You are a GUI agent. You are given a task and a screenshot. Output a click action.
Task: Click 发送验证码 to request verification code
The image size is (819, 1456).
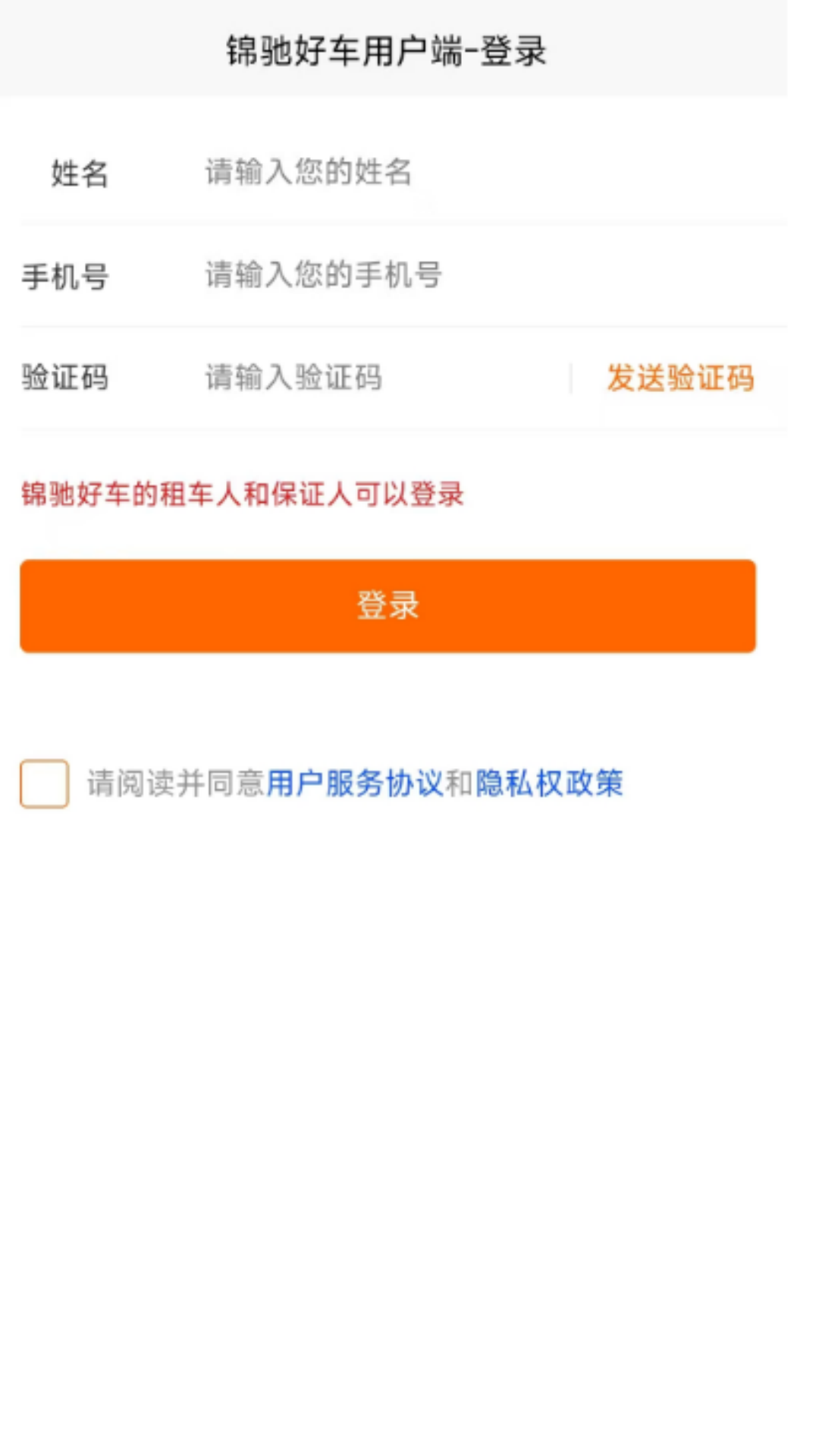click(679, 379)
